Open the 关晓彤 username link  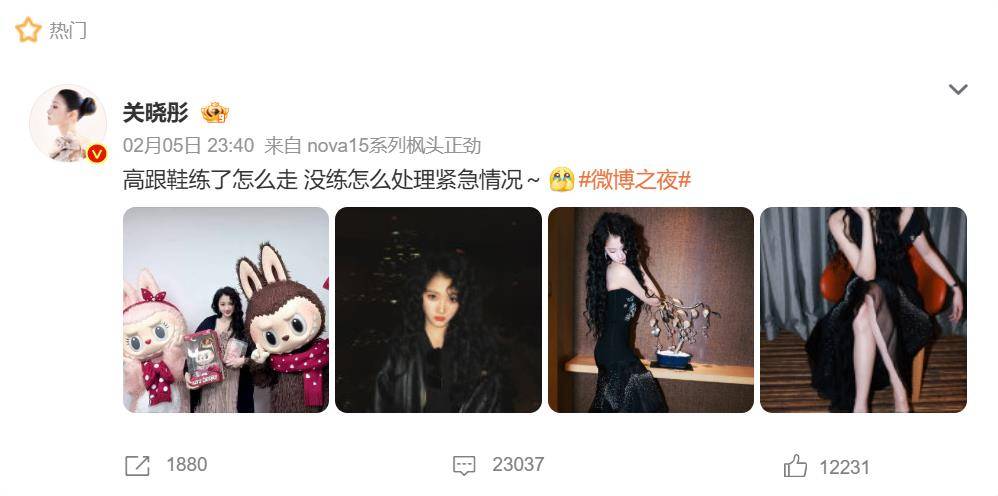pyautogui.click(x=155, y=113)
